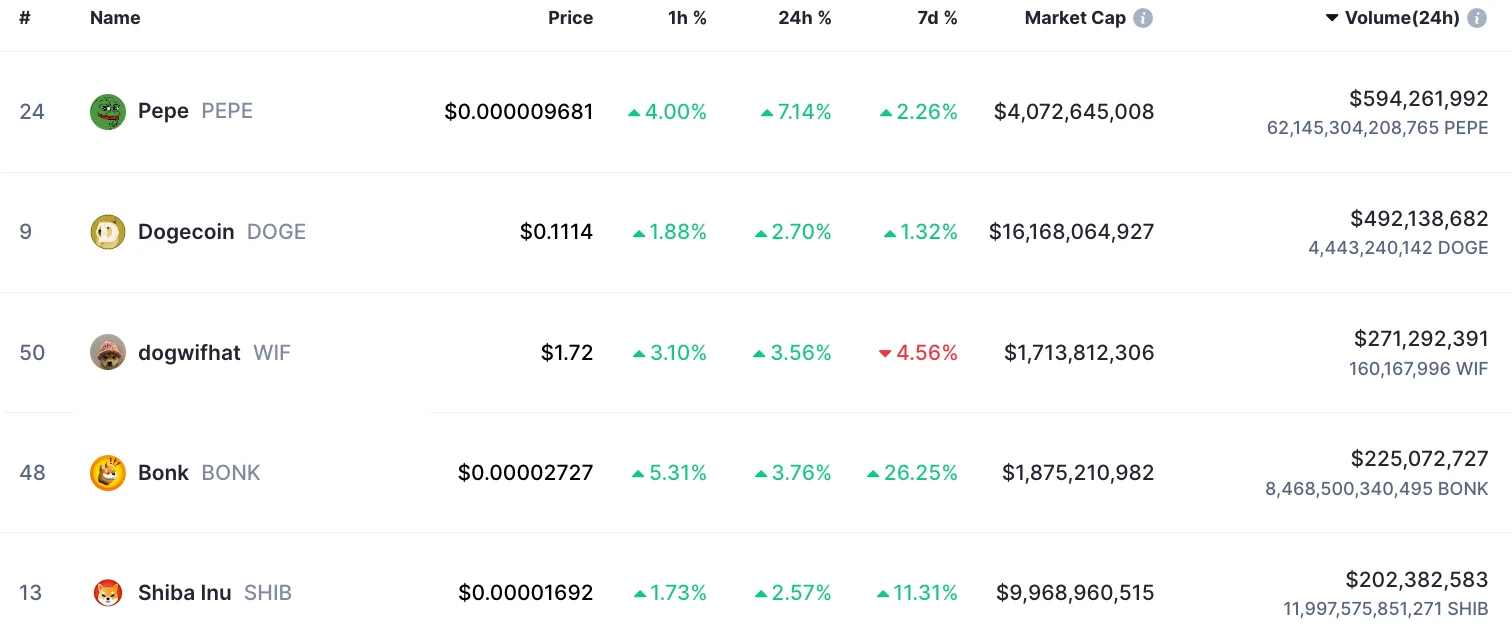
Task: Sort by the 24h % column
Action: coord(804,18)
